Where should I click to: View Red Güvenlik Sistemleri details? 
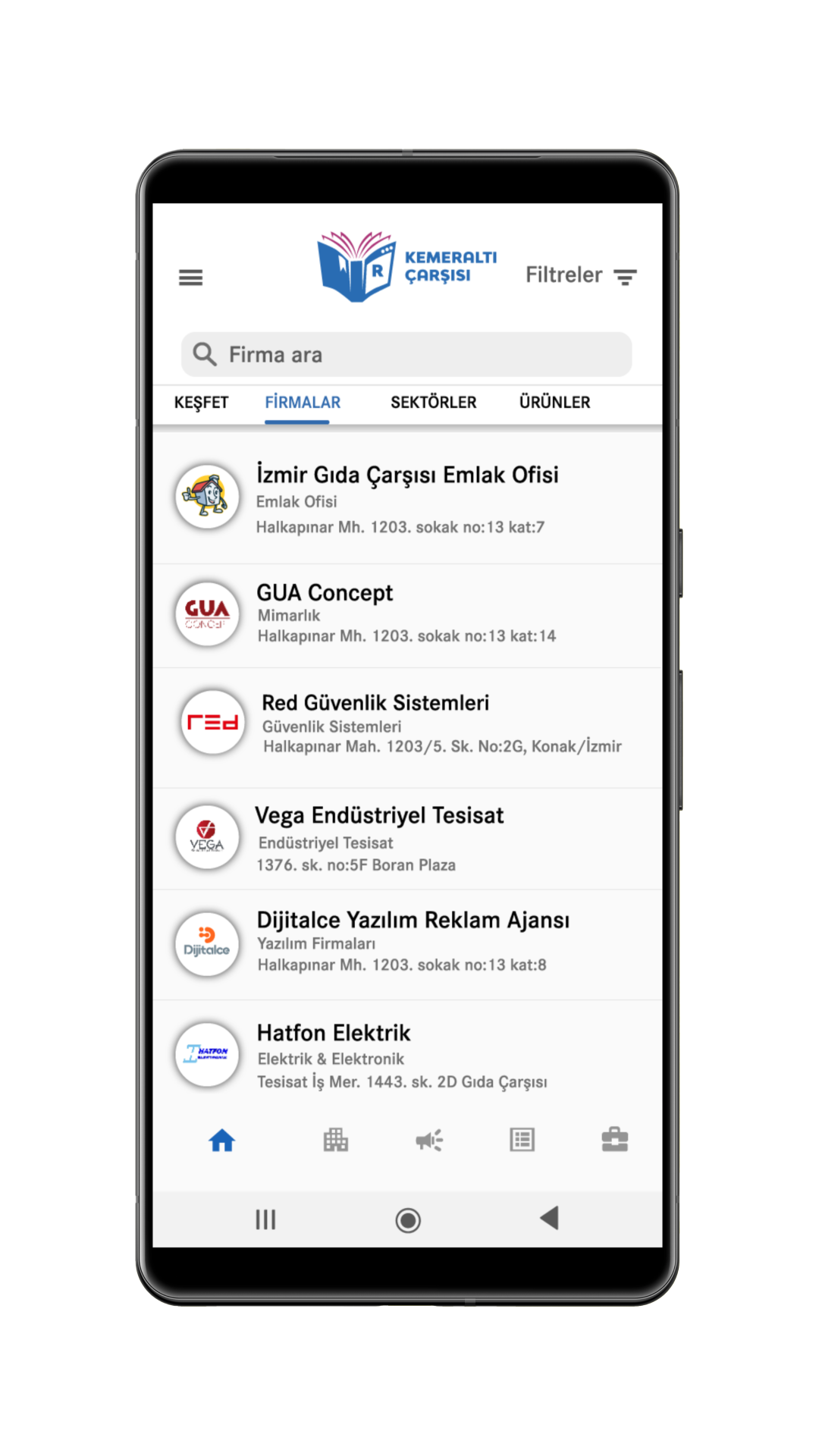[x=406, y=724]
